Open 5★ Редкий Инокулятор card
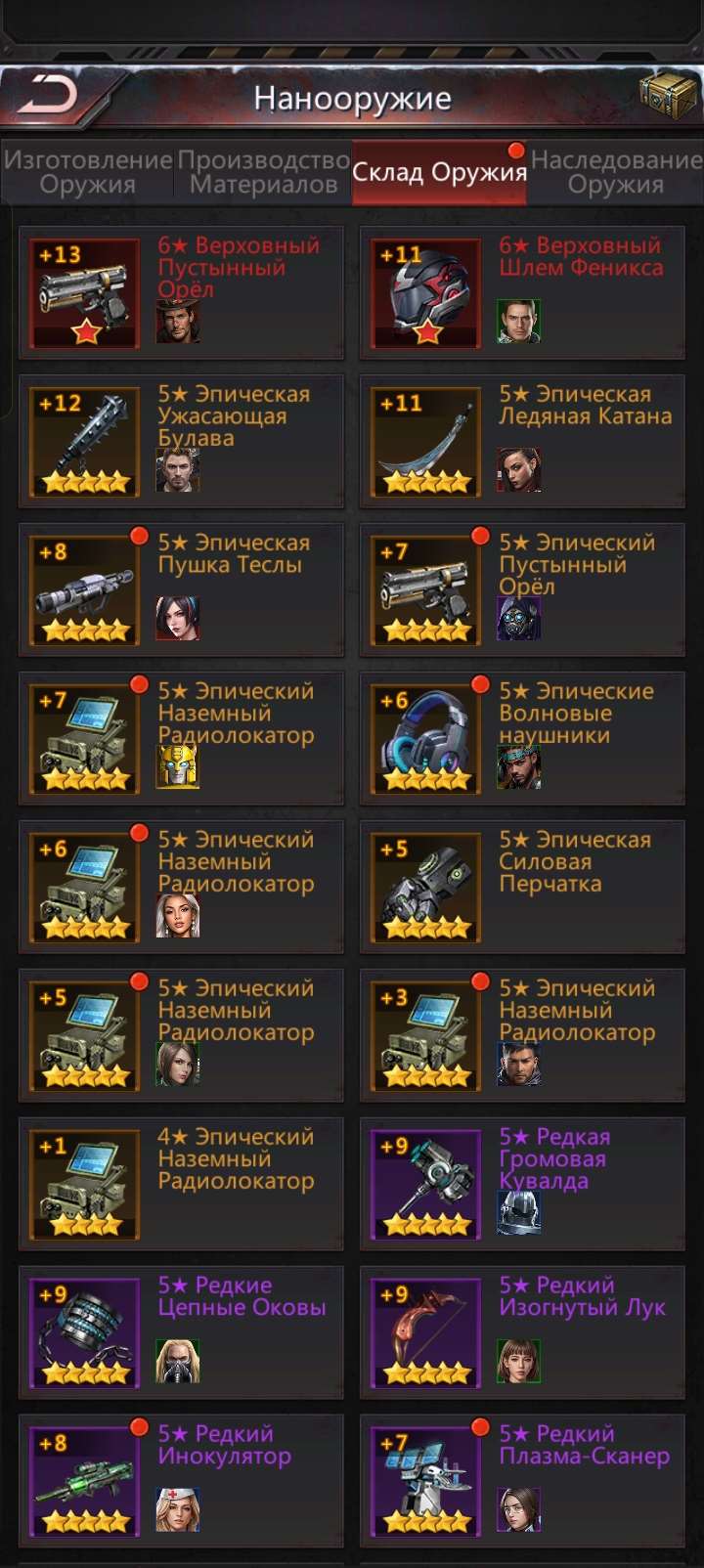Viewport: 704px width, 1568px height. coord(182,1481)
